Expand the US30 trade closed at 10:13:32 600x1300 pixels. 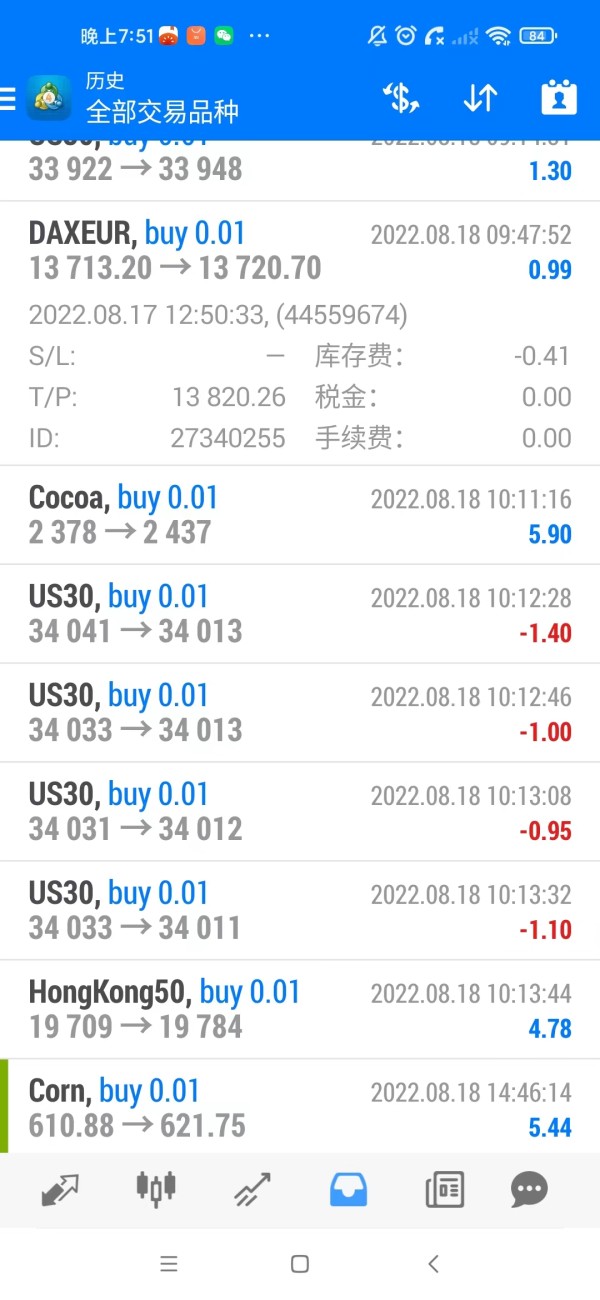300,911
